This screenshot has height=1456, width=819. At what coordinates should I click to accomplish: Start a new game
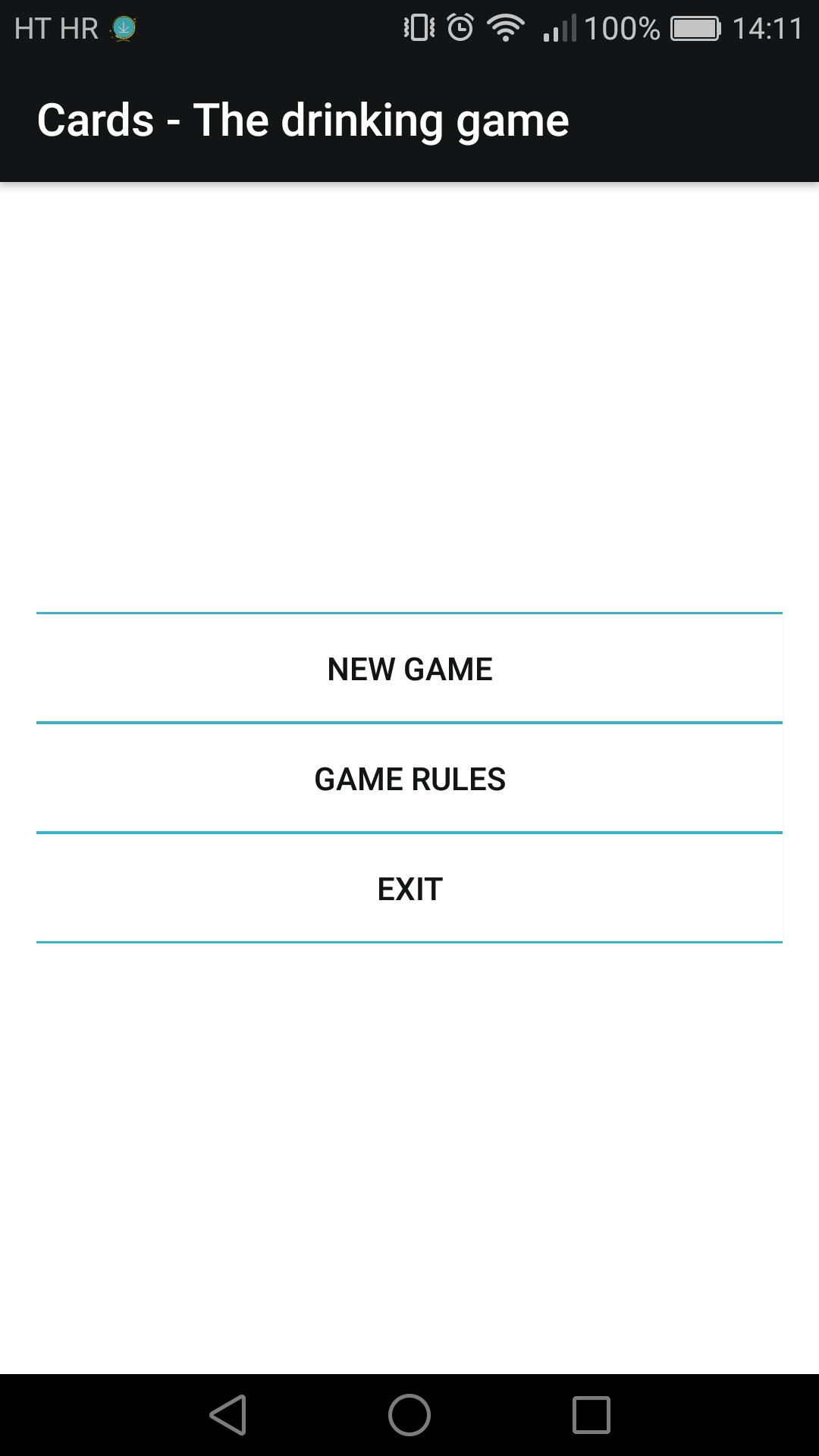(409, 668)
